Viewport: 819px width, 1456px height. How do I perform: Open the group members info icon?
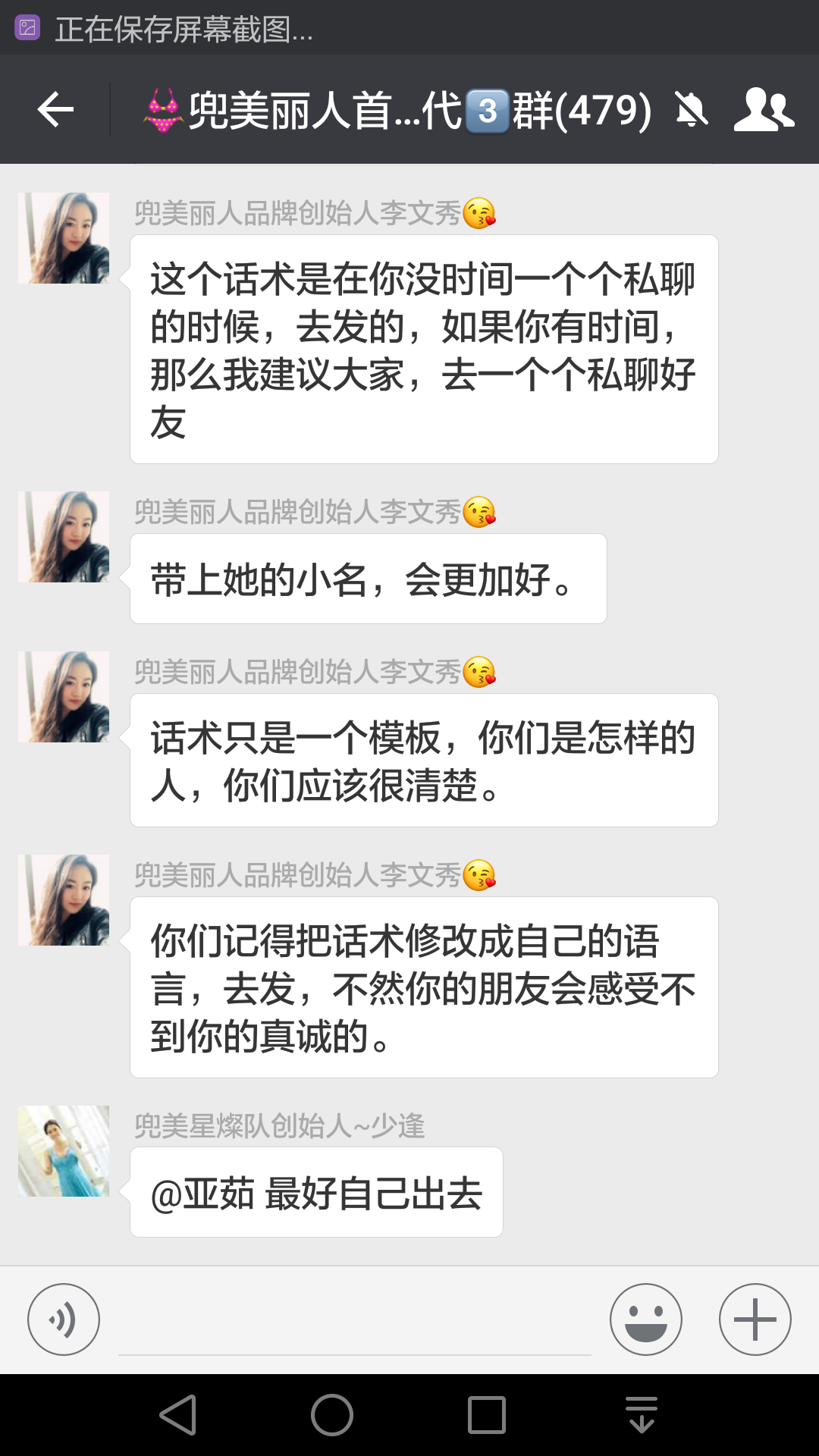click(x=763, y=111)
